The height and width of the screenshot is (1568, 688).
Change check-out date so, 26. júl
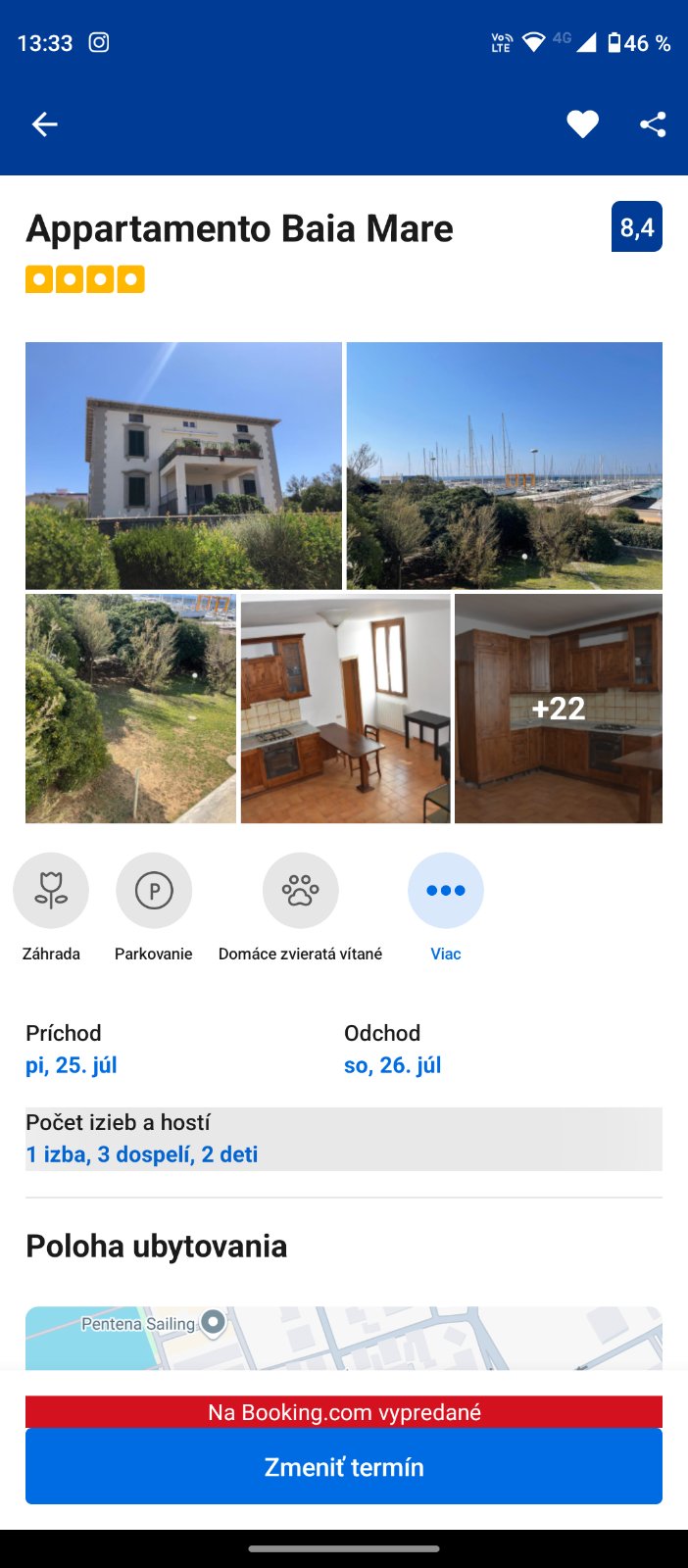pos(392,1065)
